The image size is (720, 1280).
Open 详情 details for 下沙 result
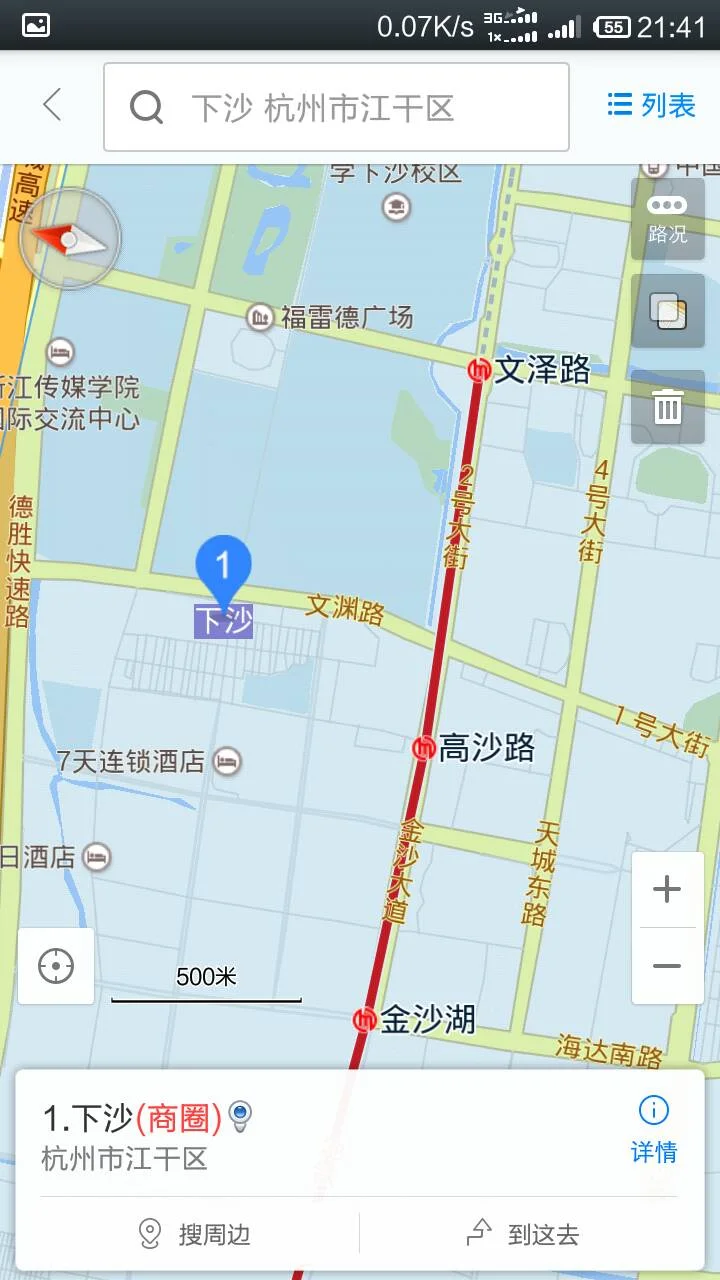pos(653,1152)
